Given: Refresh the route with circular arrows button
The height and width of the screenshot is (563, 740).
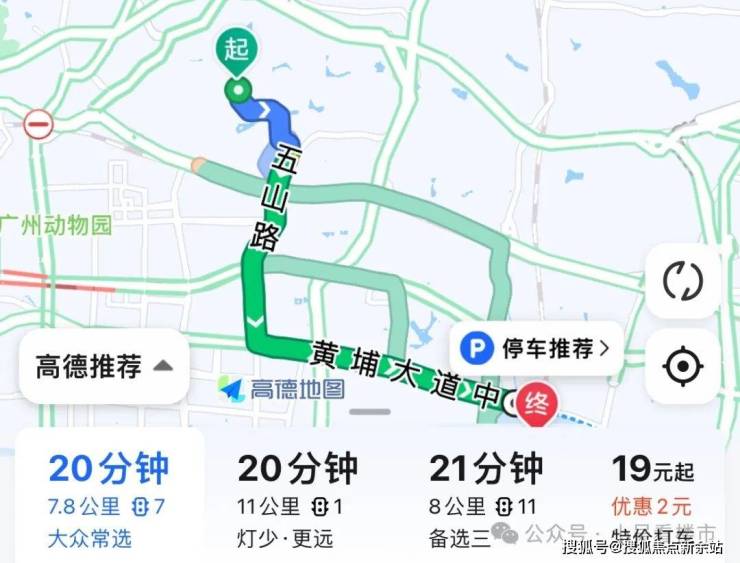Looking at the screenshot, I should (x=682, y=279).
